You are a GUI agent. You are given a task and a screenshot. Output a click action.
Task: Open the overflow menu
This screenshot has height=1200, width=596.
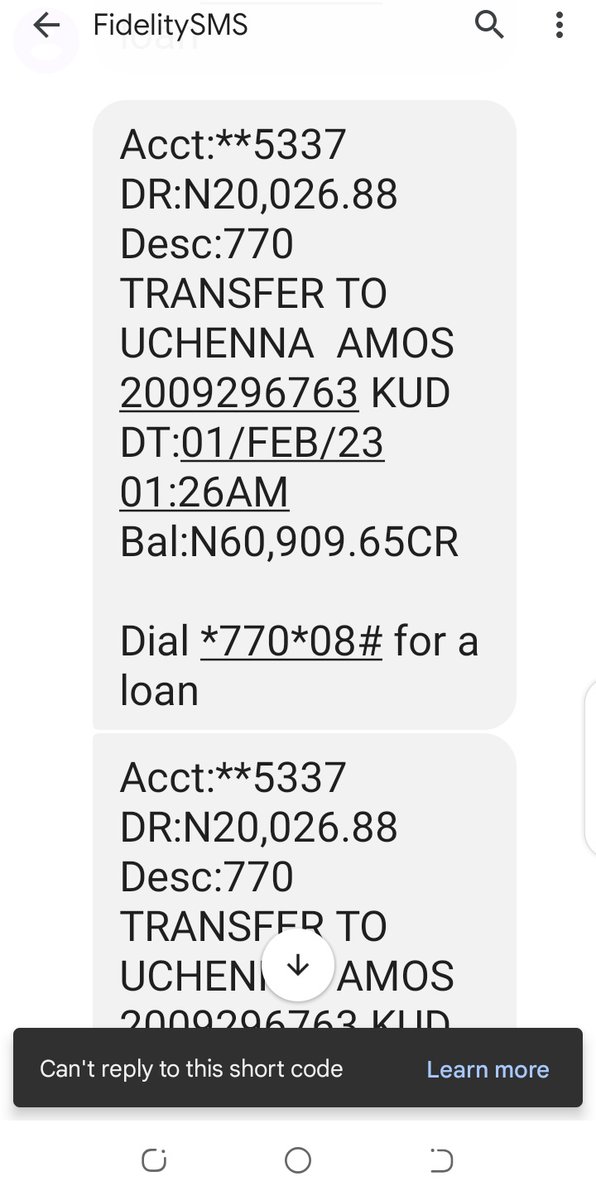click(560, 25)
